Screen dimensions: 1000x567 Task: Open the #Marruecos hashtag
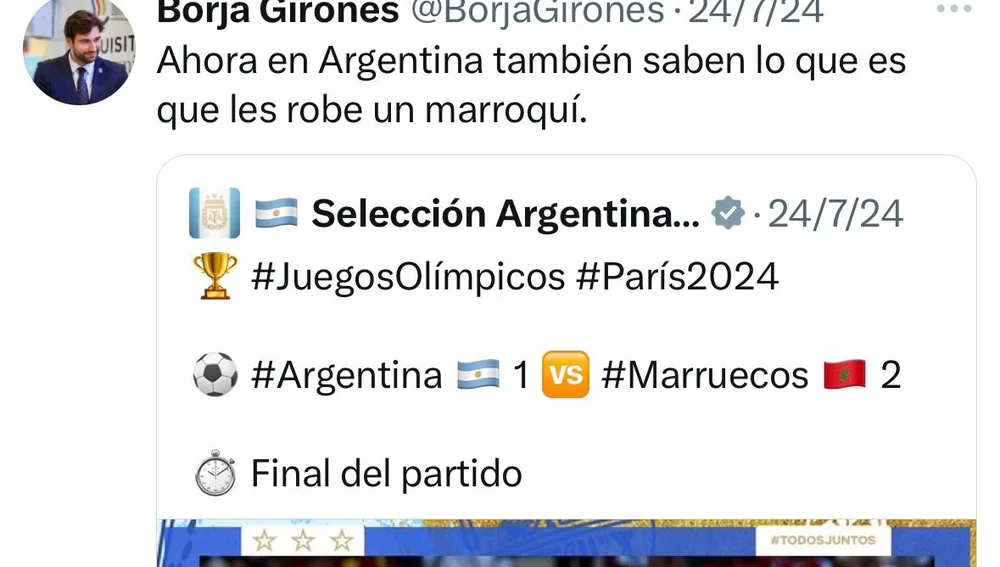(704, 375)
